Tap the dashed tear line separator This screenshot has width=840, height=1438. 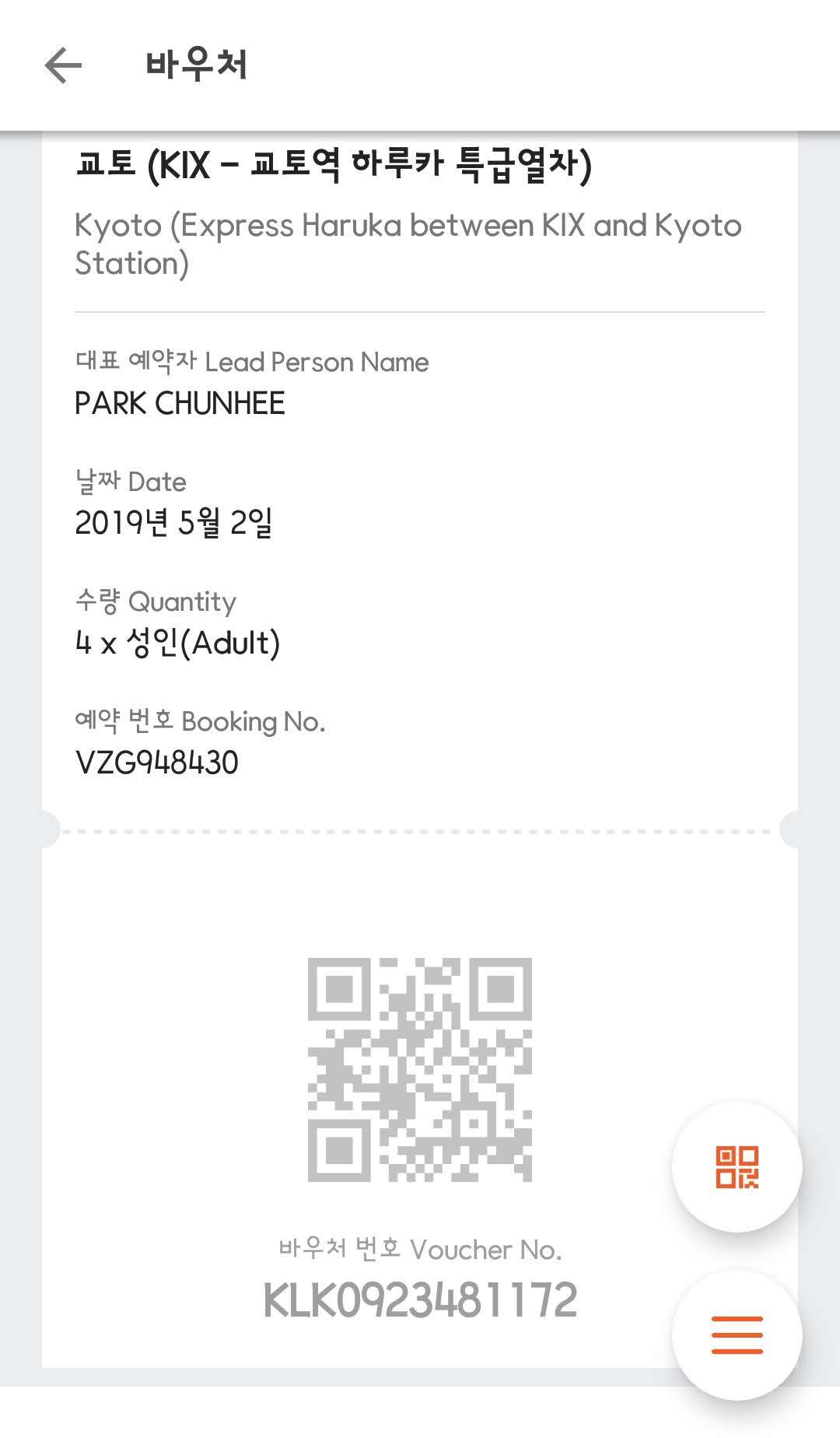pyautogui.click(x=420, y=830)
